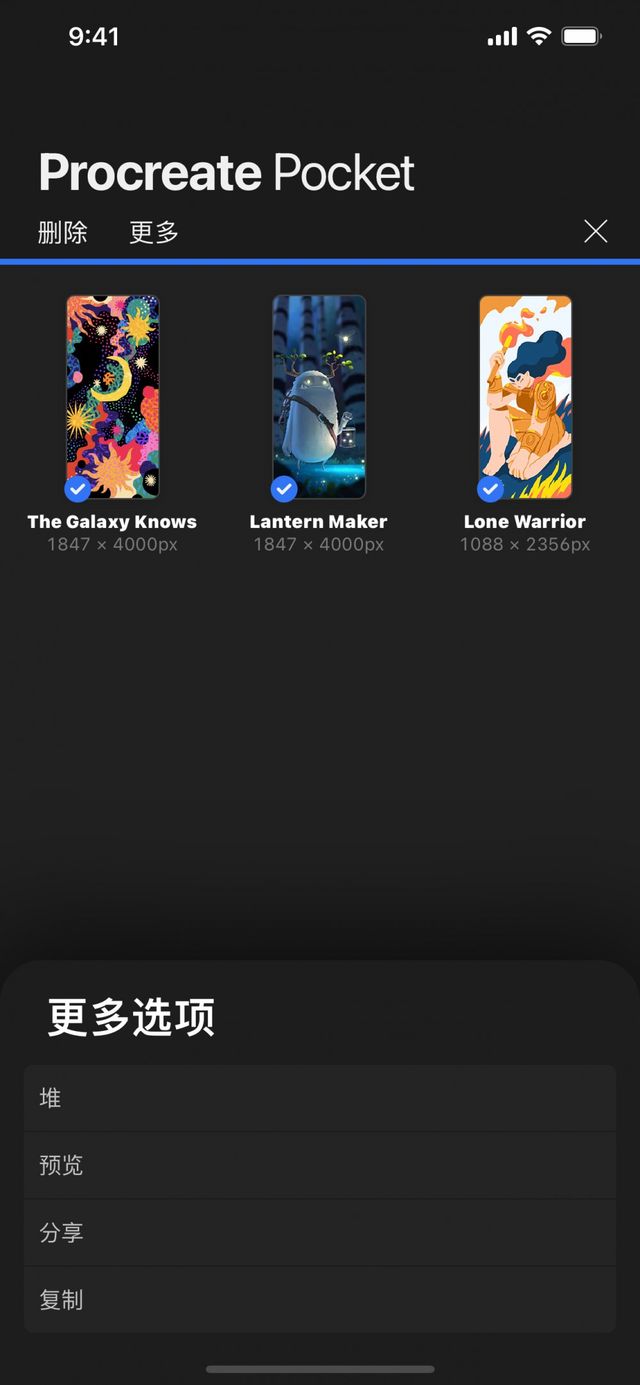640x1385 pixels.
Task: Open the 更多 (more) menu
Action: 154,233
